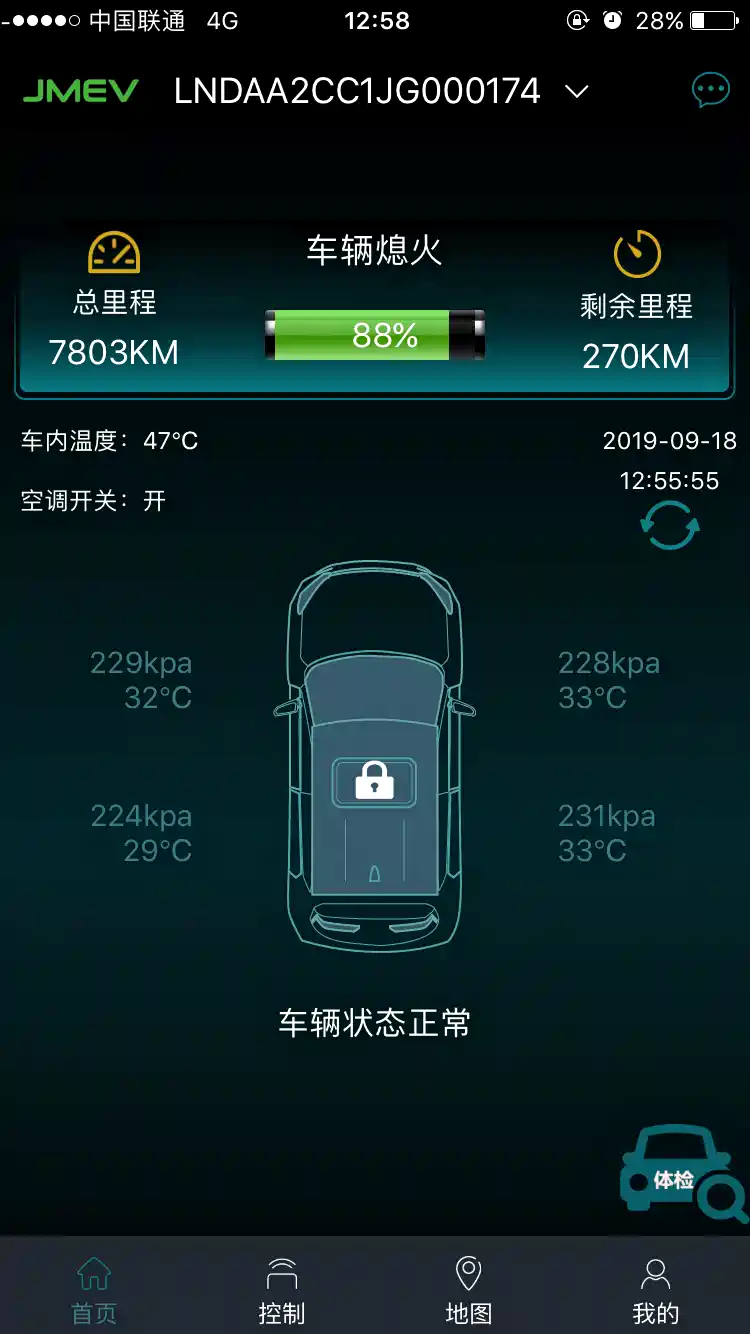Switch to the 控制 control tab
This screenshot has width=750, height=1334.
click(281, 1291)
